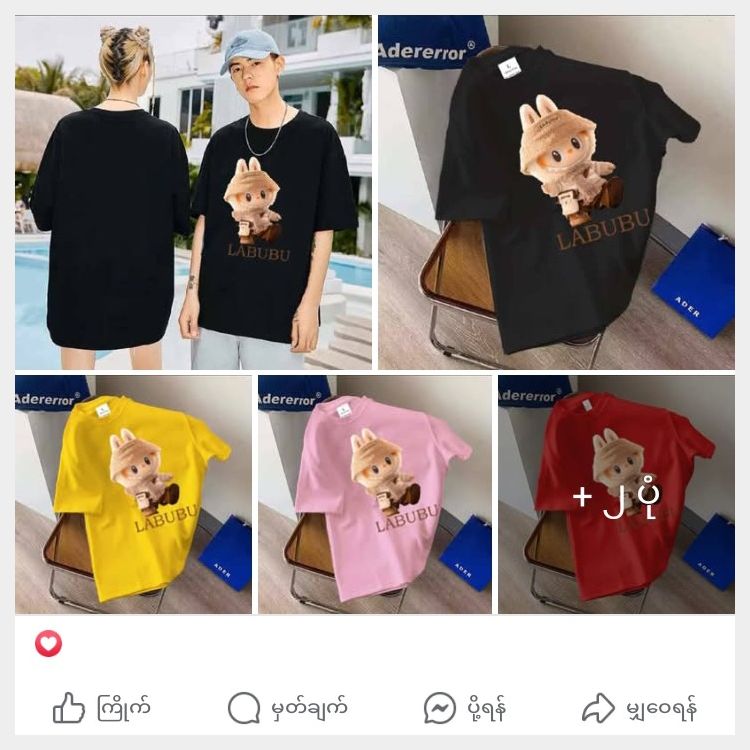The width and height of the screenshot is (750, 750).
Task: Like this post with the thumbs-up button
Action: pyautogui.click(x=102, y=709)
